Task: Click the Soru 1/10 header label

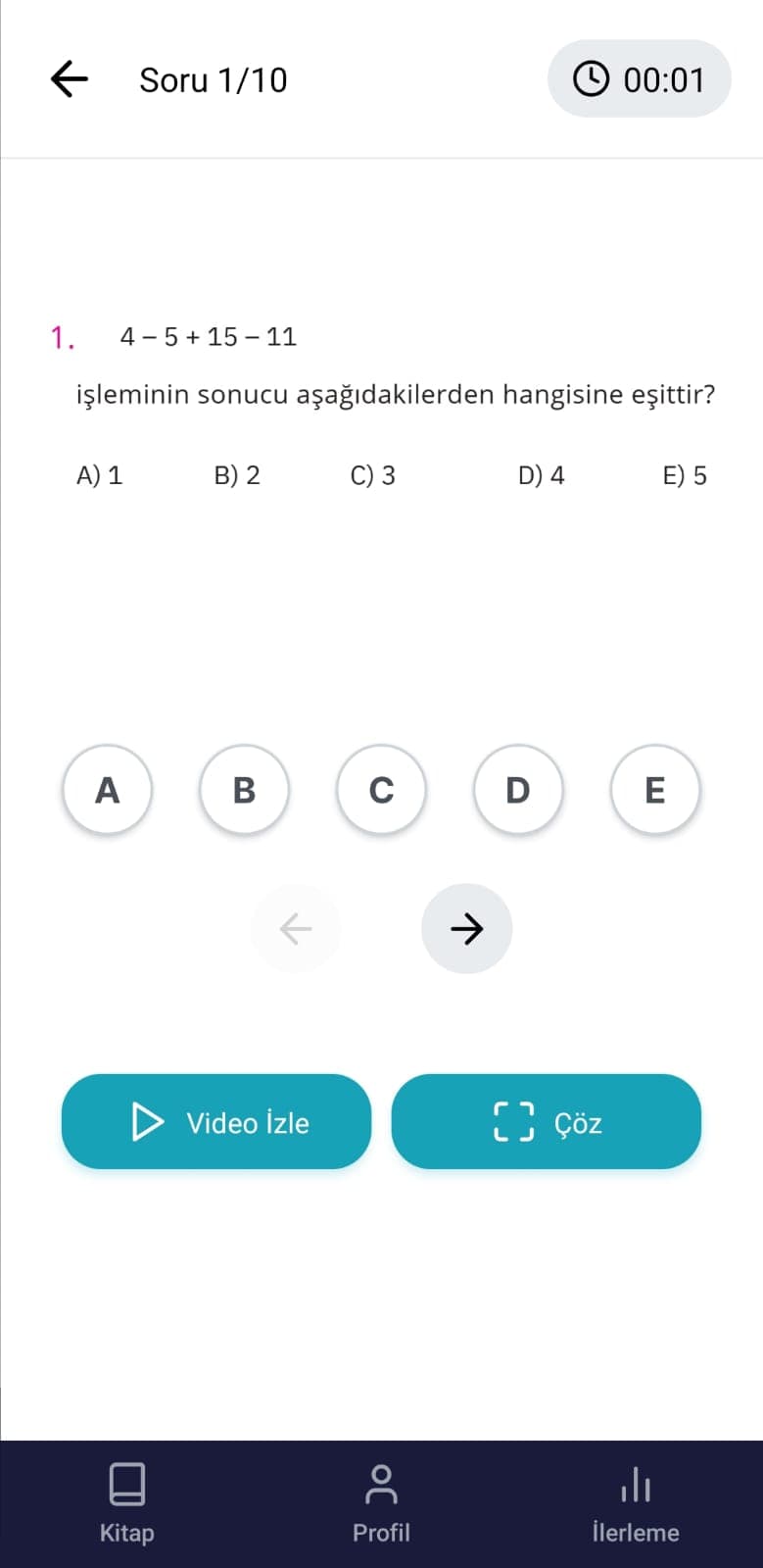Action: [214, 79]
